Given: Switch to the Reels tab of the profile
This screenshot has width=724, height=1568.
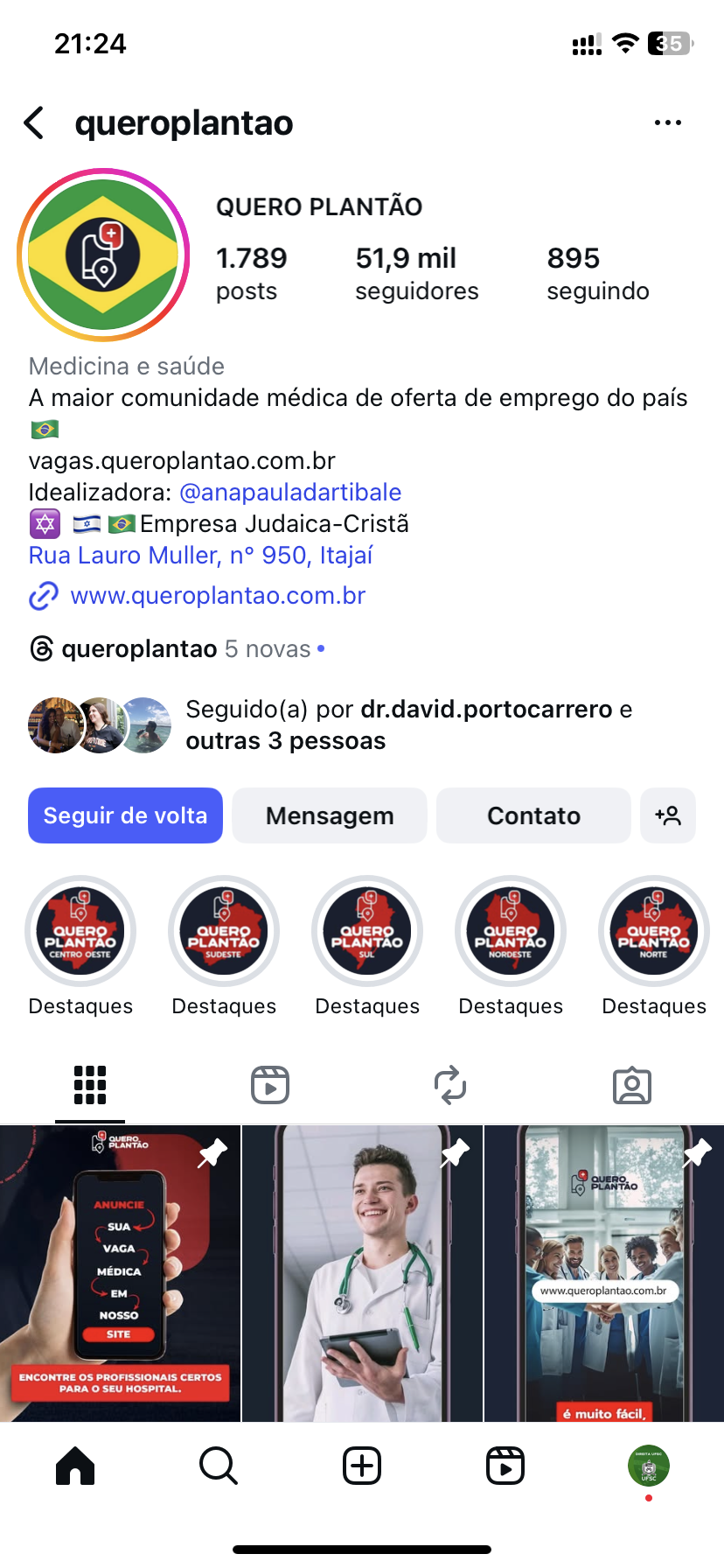Looking at the screenshot, I should (x=270, y=1085).
